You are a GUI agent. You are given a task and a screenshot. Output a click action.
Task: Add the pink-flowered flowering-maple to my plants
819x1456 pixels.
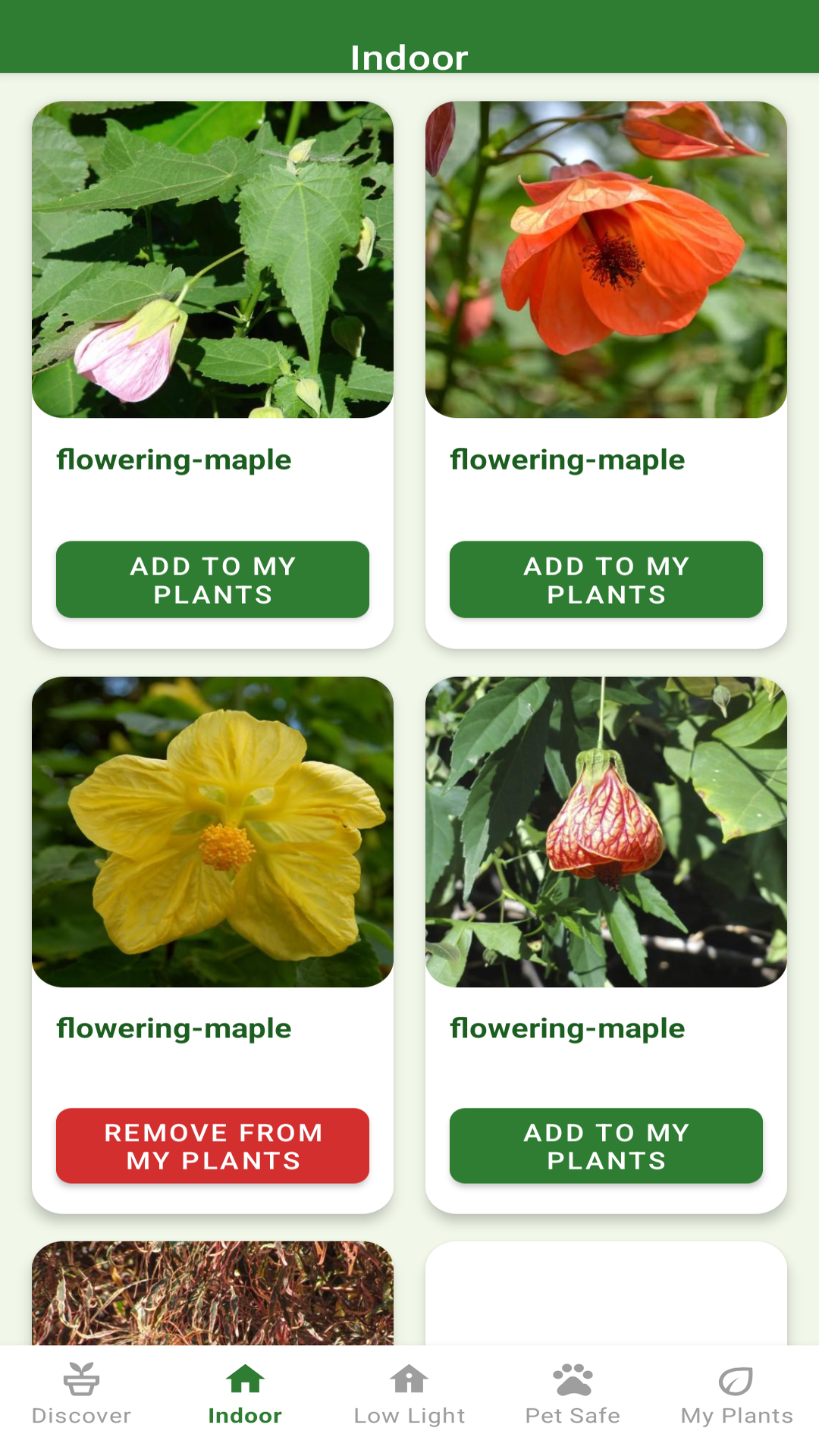click(212, 579)
